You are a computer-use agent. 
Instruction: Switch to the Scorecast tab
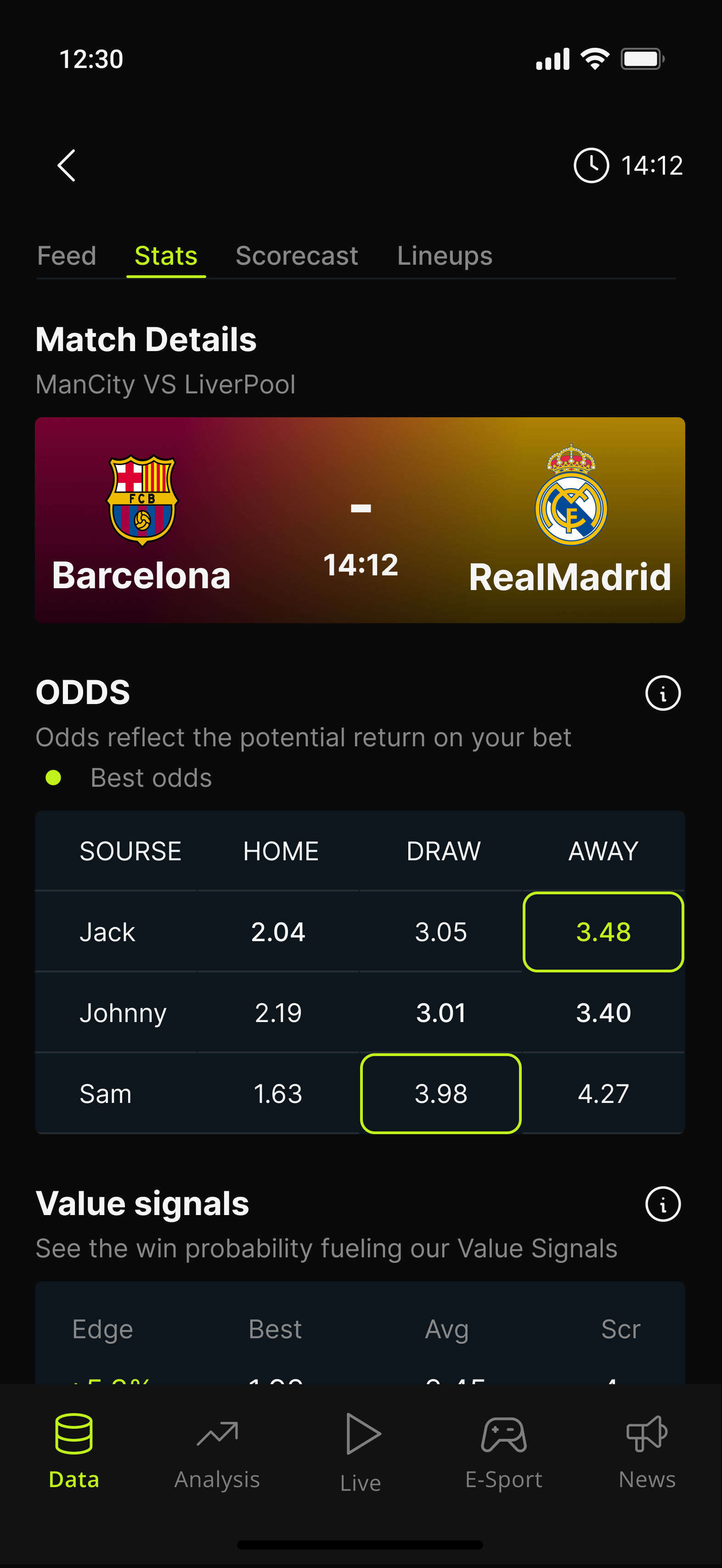point(296,256)
